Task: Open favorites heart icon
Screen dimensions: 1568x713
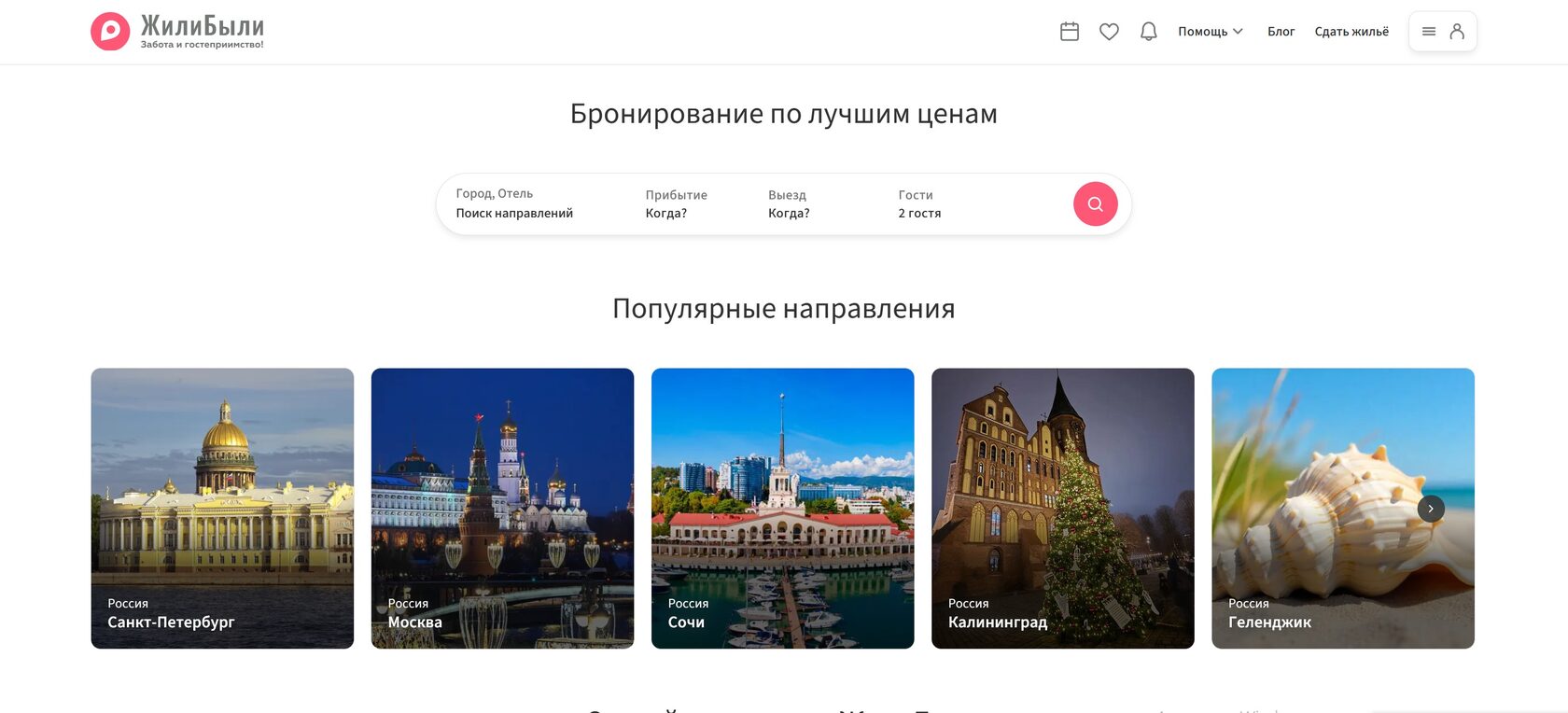Action: tap(1109, 32)
